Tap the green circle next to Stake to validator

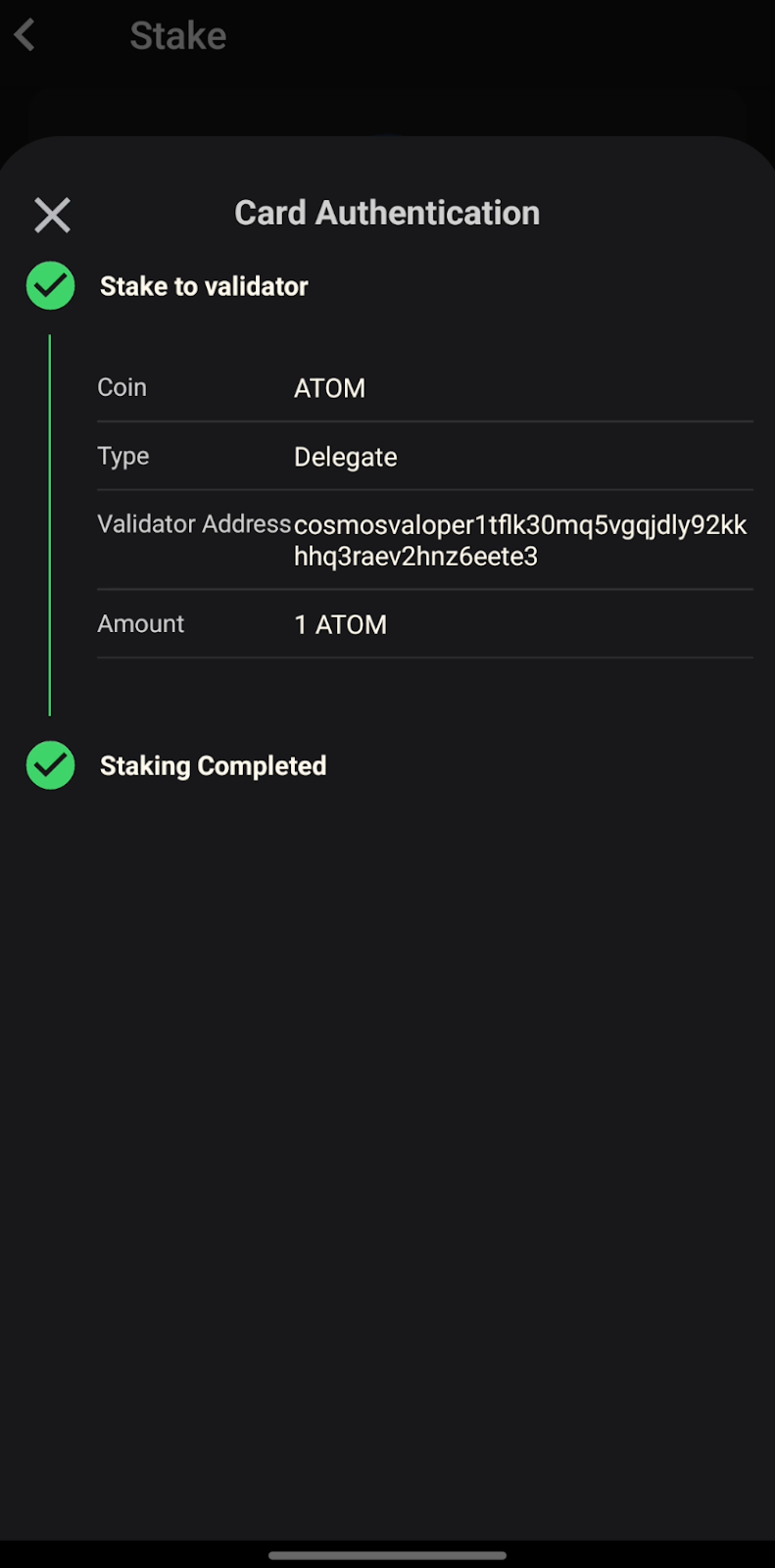point(50,285)
